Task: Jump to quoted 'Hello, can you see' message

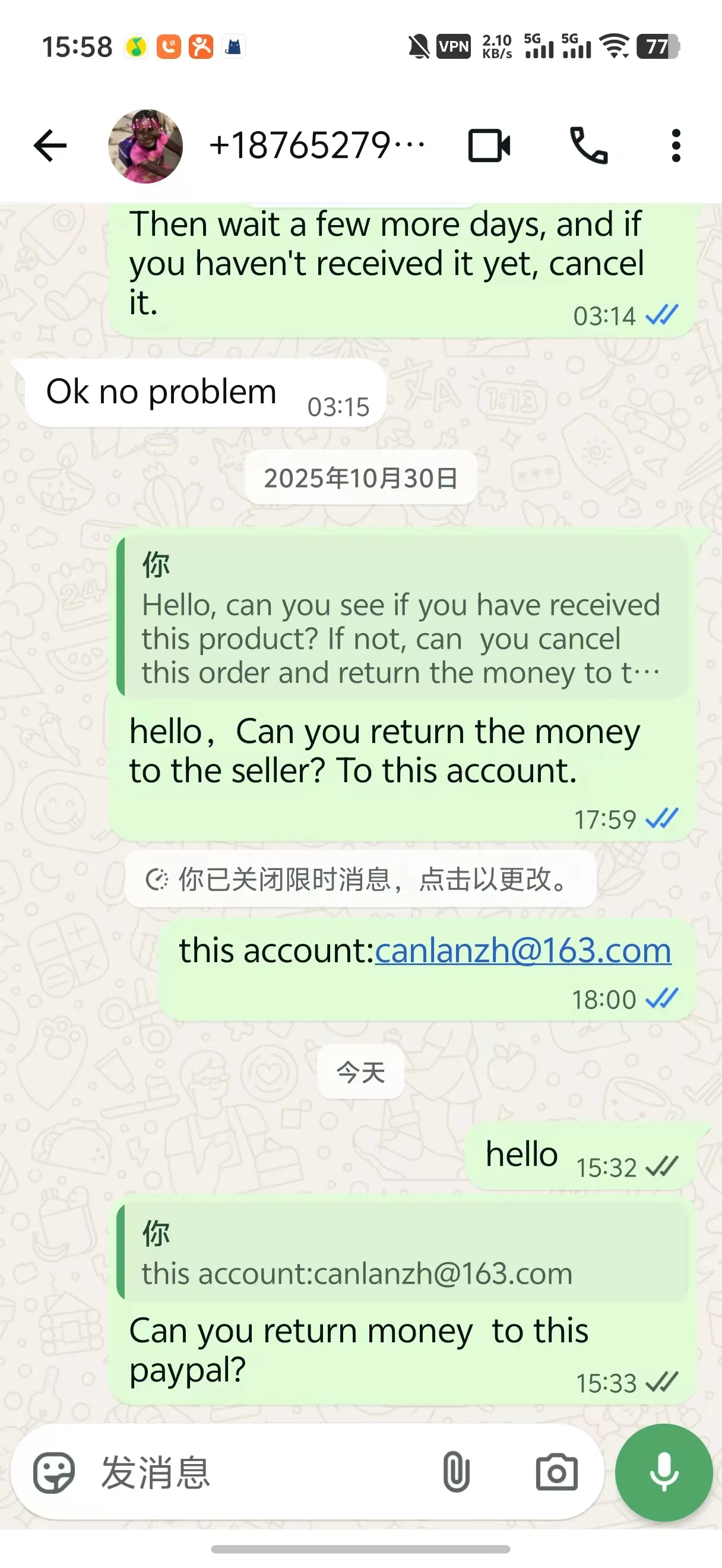Action: tap(401, 618)
